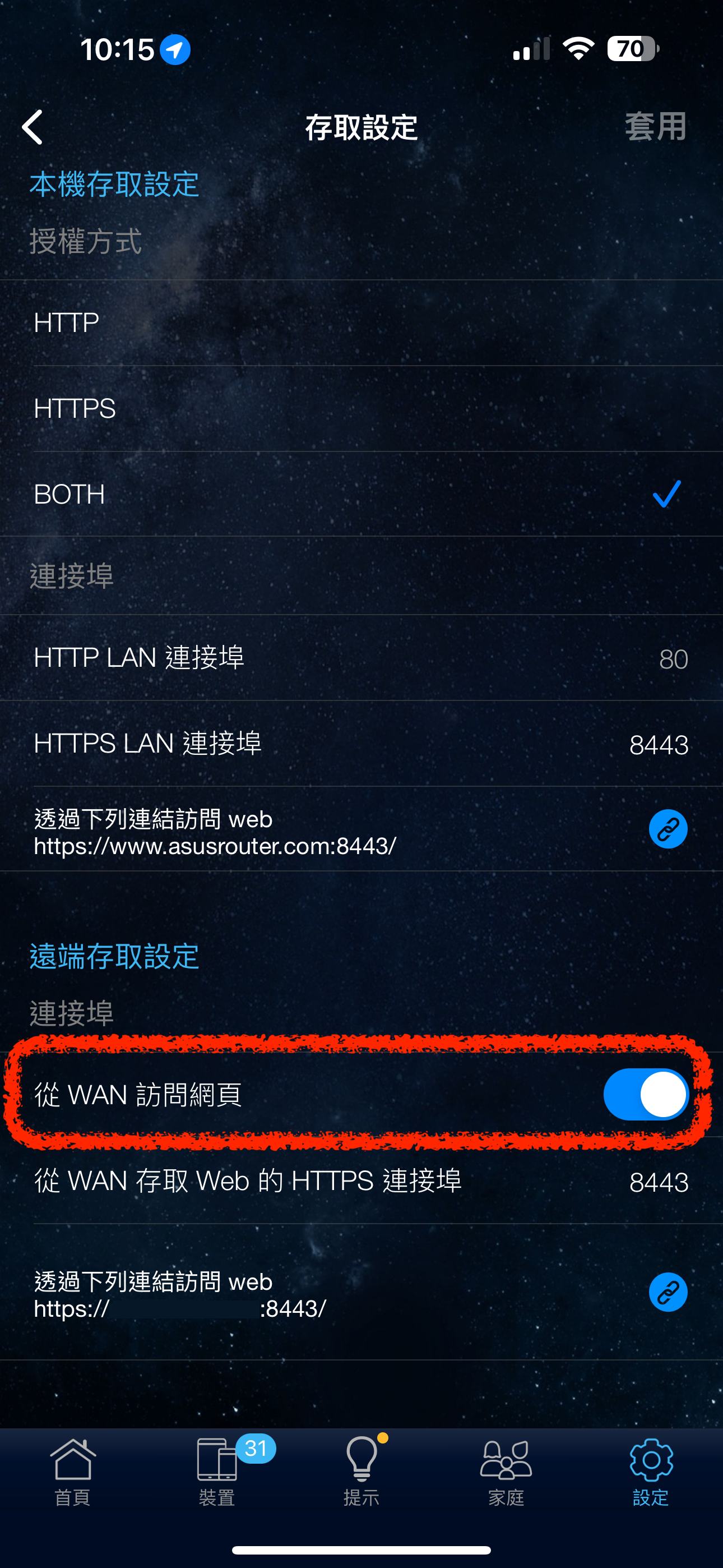
Task: Go to the 家庭 tab
Action: (506, 1471)
